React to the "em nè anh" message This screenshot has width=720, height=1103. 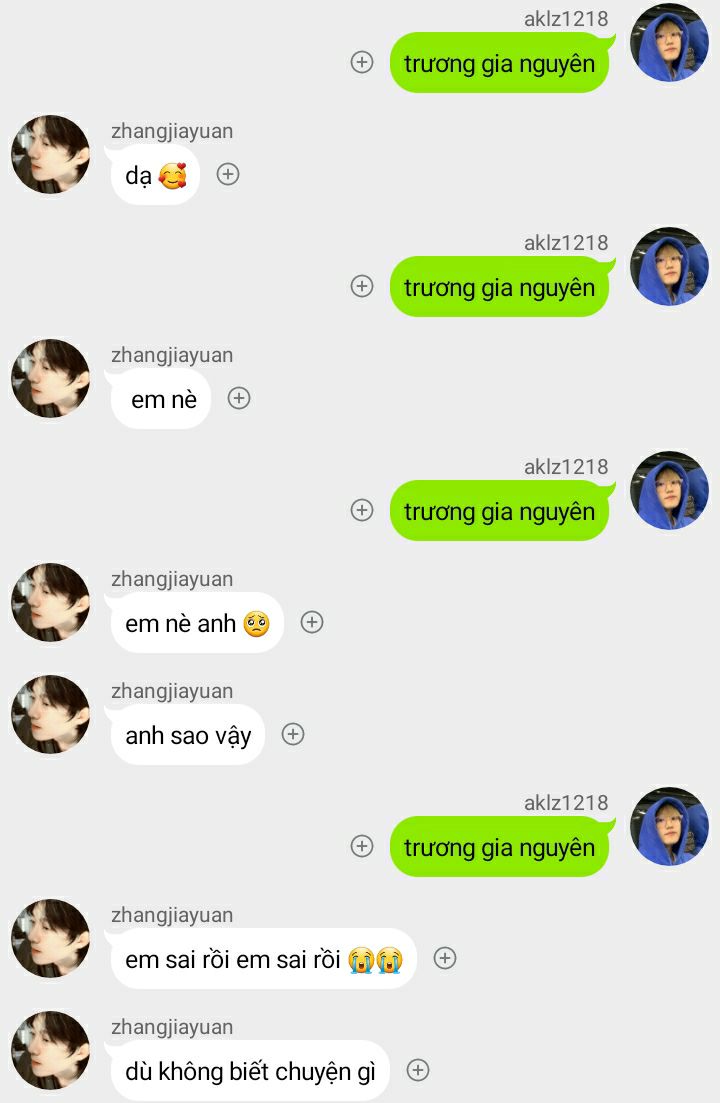[x=312, y=622]
